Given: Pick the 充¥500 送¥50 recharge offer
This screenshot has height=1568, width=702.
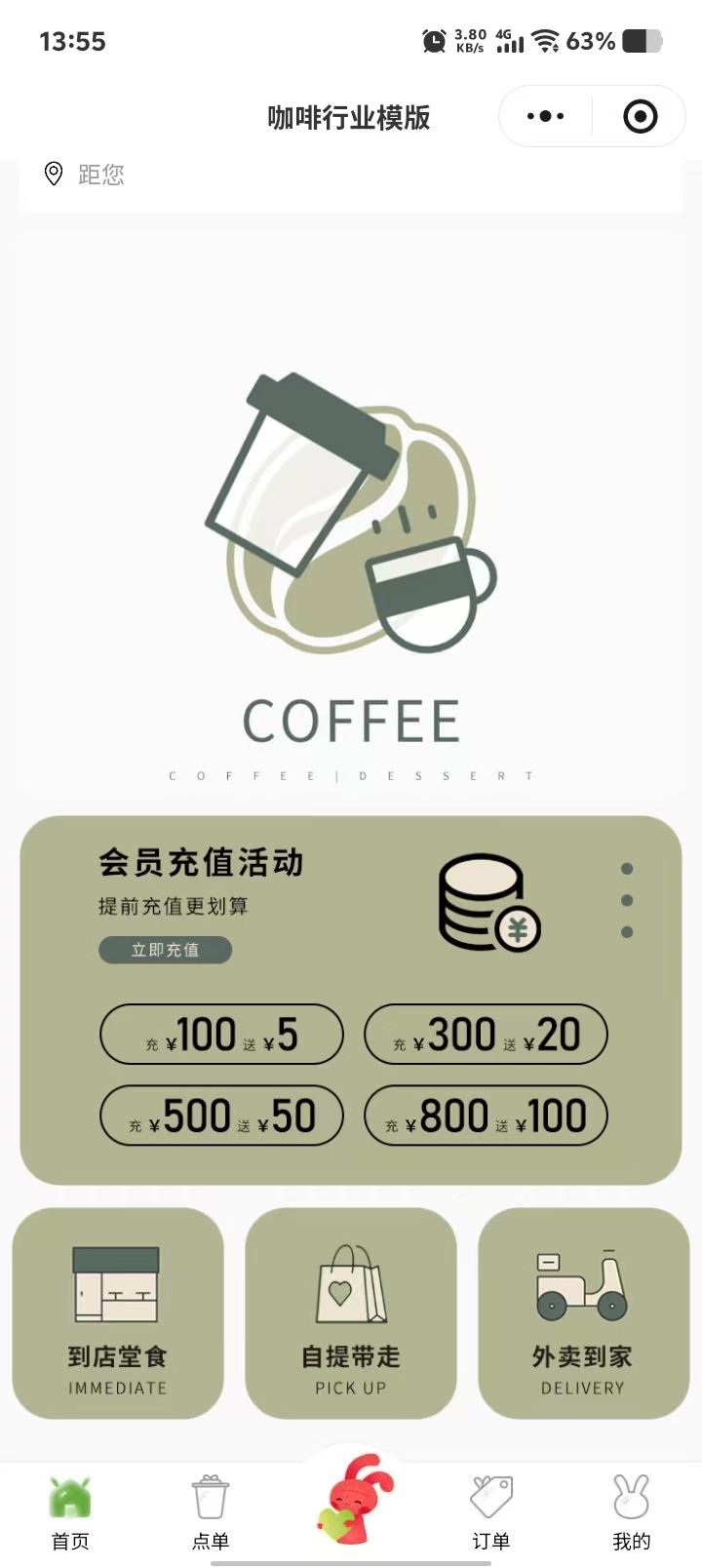Looking at the screenshot, I should coord(221,1116).
